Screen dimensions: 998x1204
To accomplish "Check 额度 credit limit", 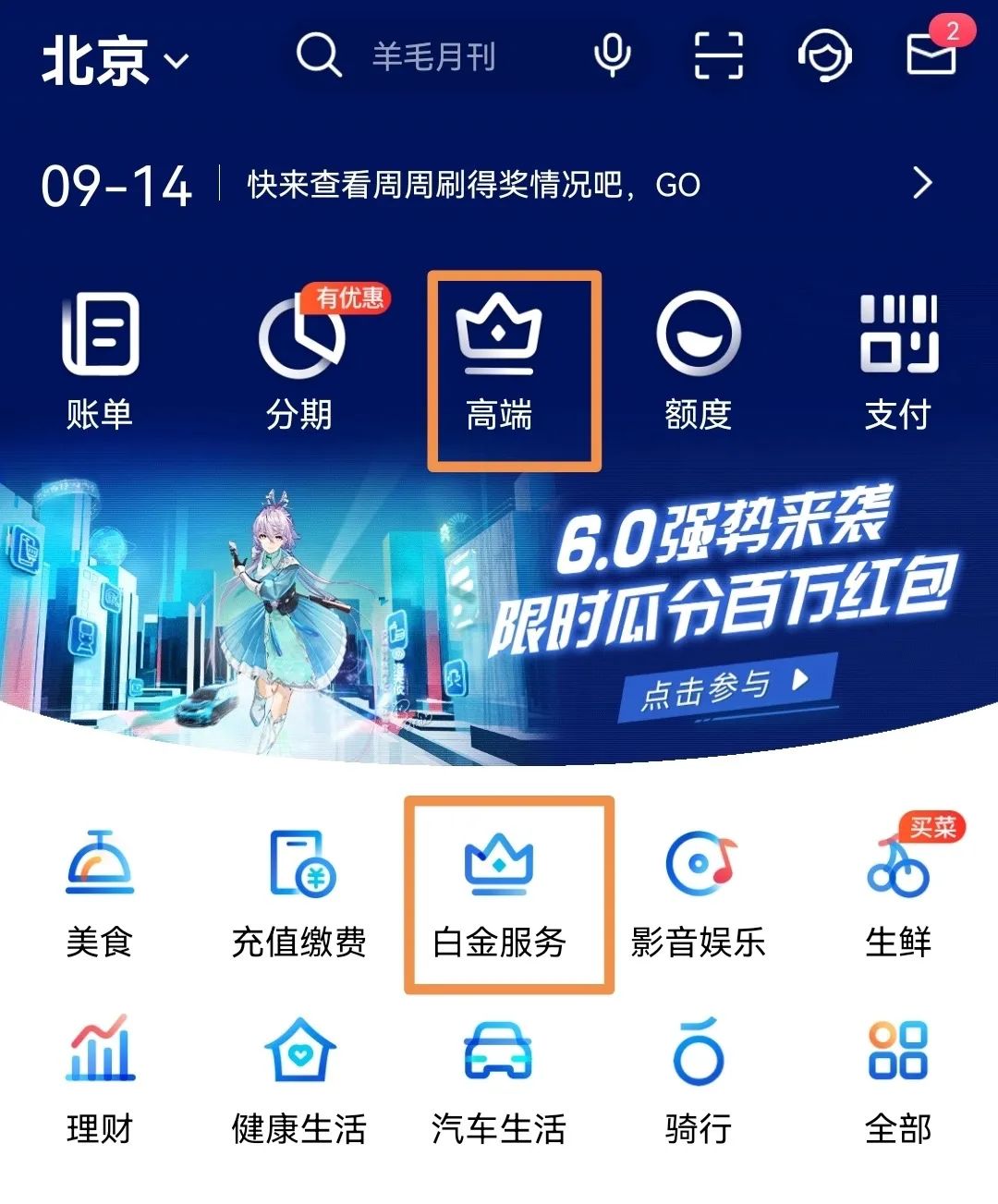I will click(x=699, y=362).
